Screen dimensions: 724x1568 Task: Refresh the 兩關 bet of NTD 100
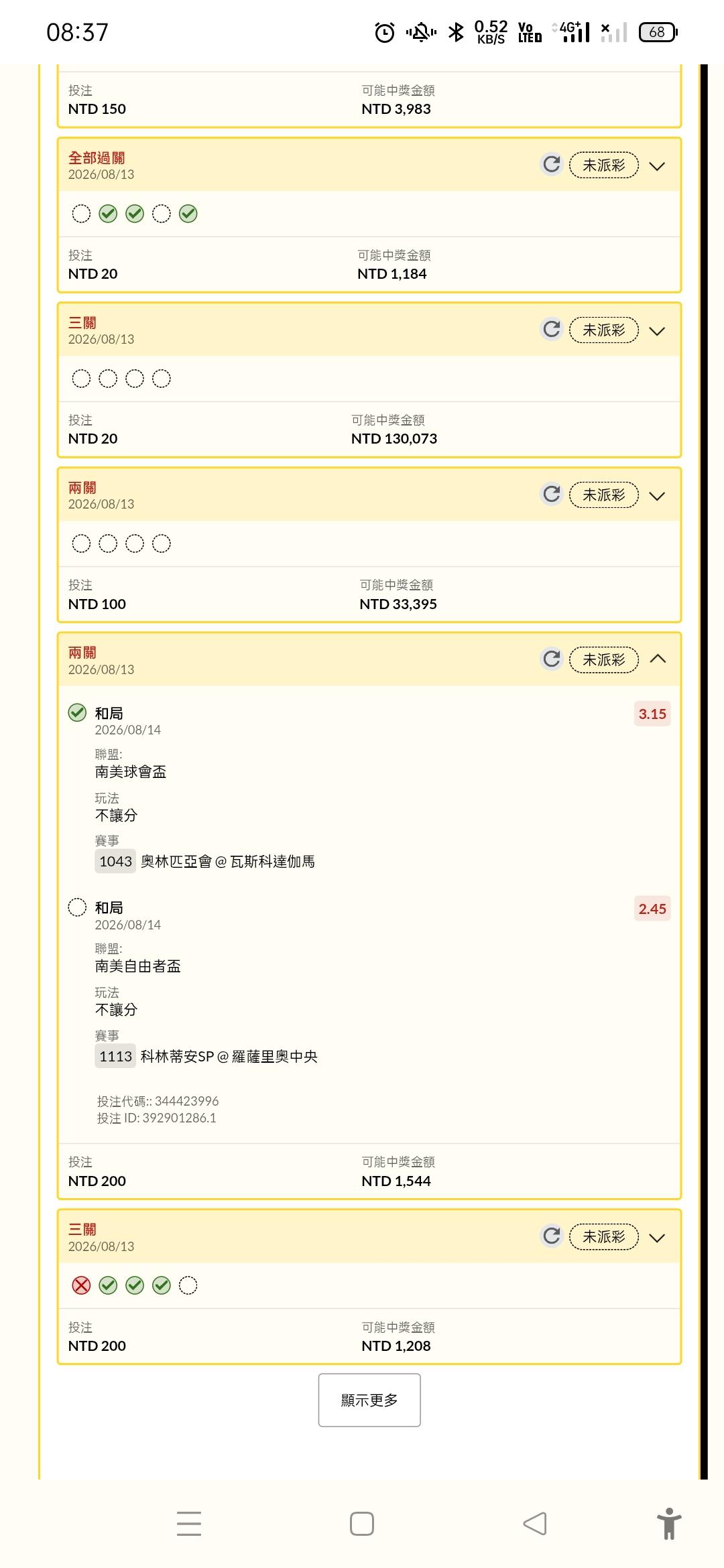[551, 494]
